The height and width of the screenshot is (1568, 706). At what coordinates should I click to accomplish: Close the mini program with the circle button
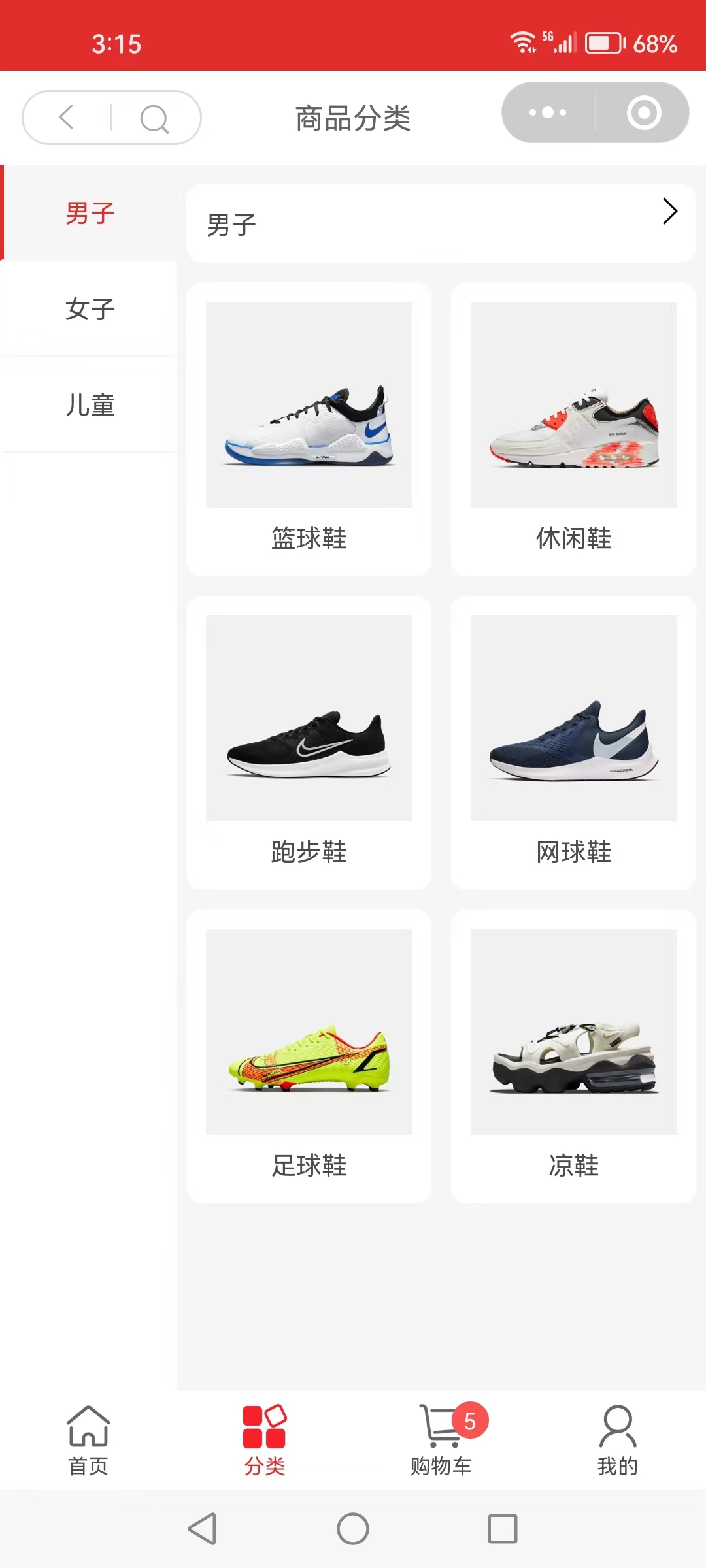pos(643,112)
